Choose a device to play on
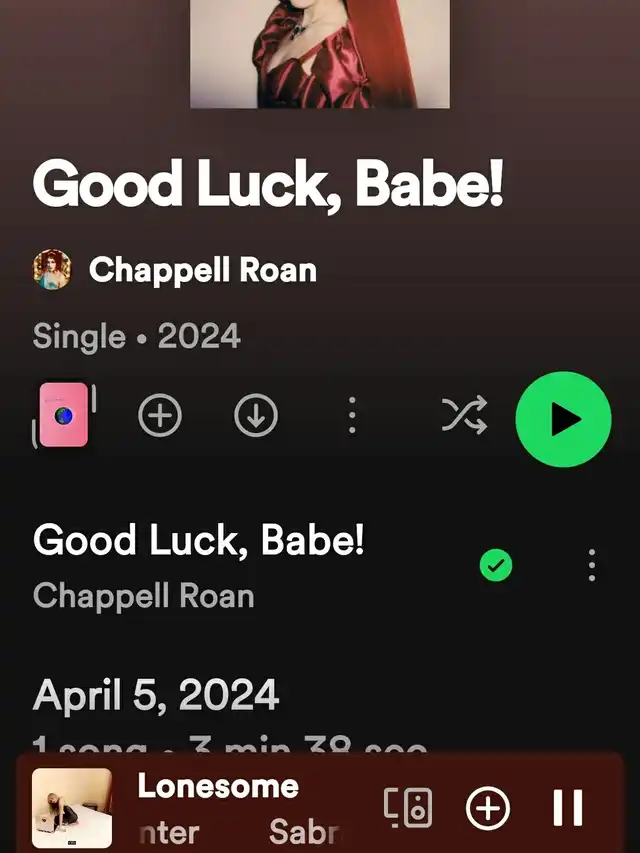640x853 pixels. click(x=409, y=807)
